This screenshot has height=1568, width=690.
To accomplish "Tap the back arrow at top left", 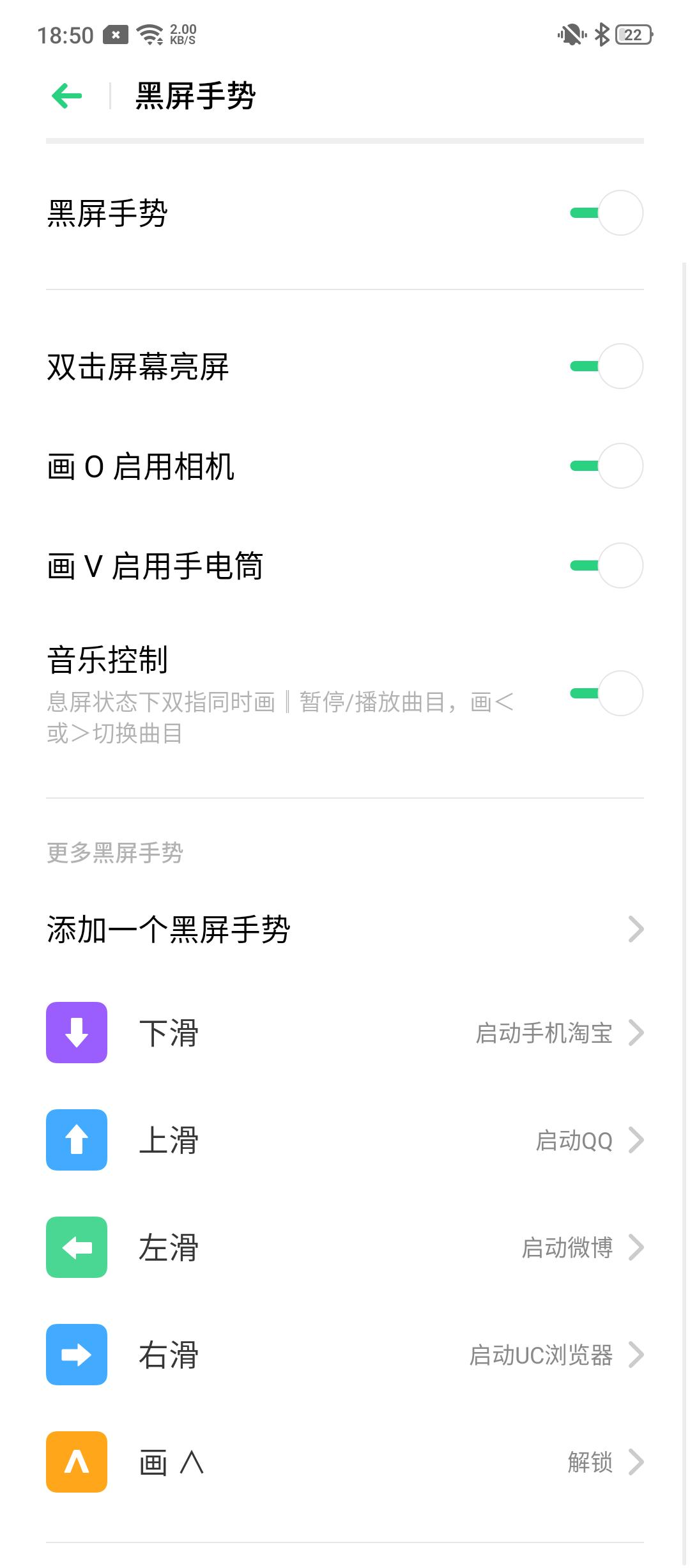I will [66, 95].
